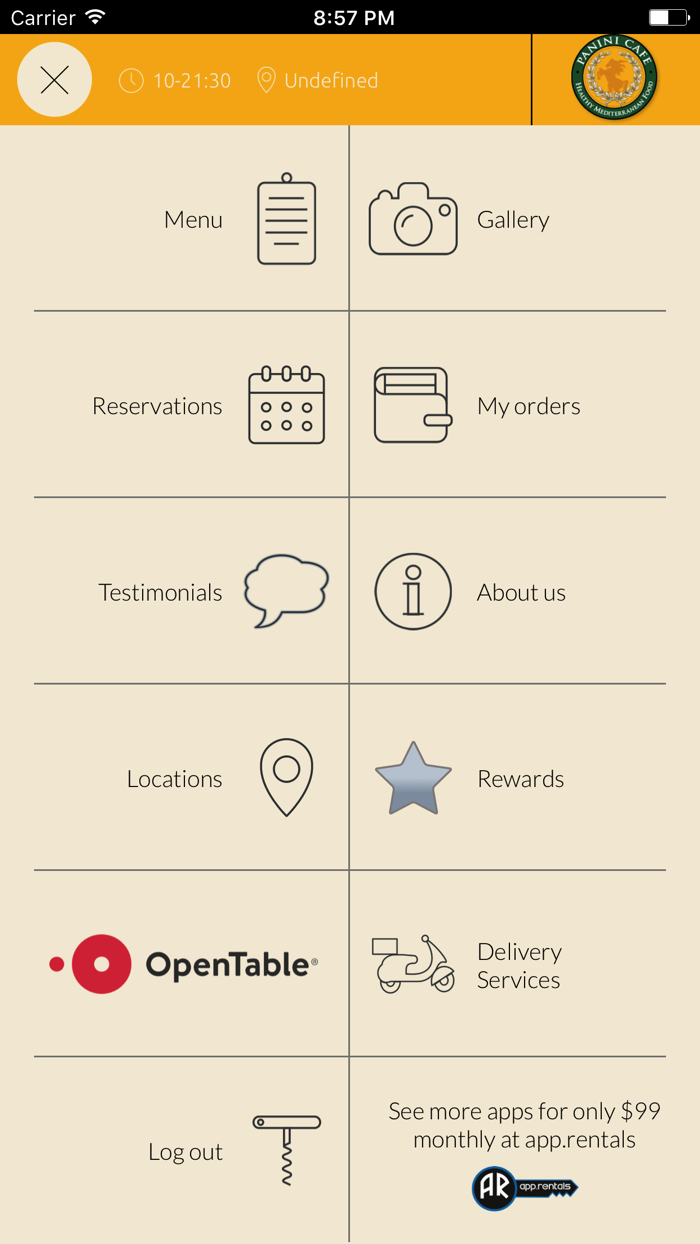
Task: Select Delivery Services
Action: point(507,964)
